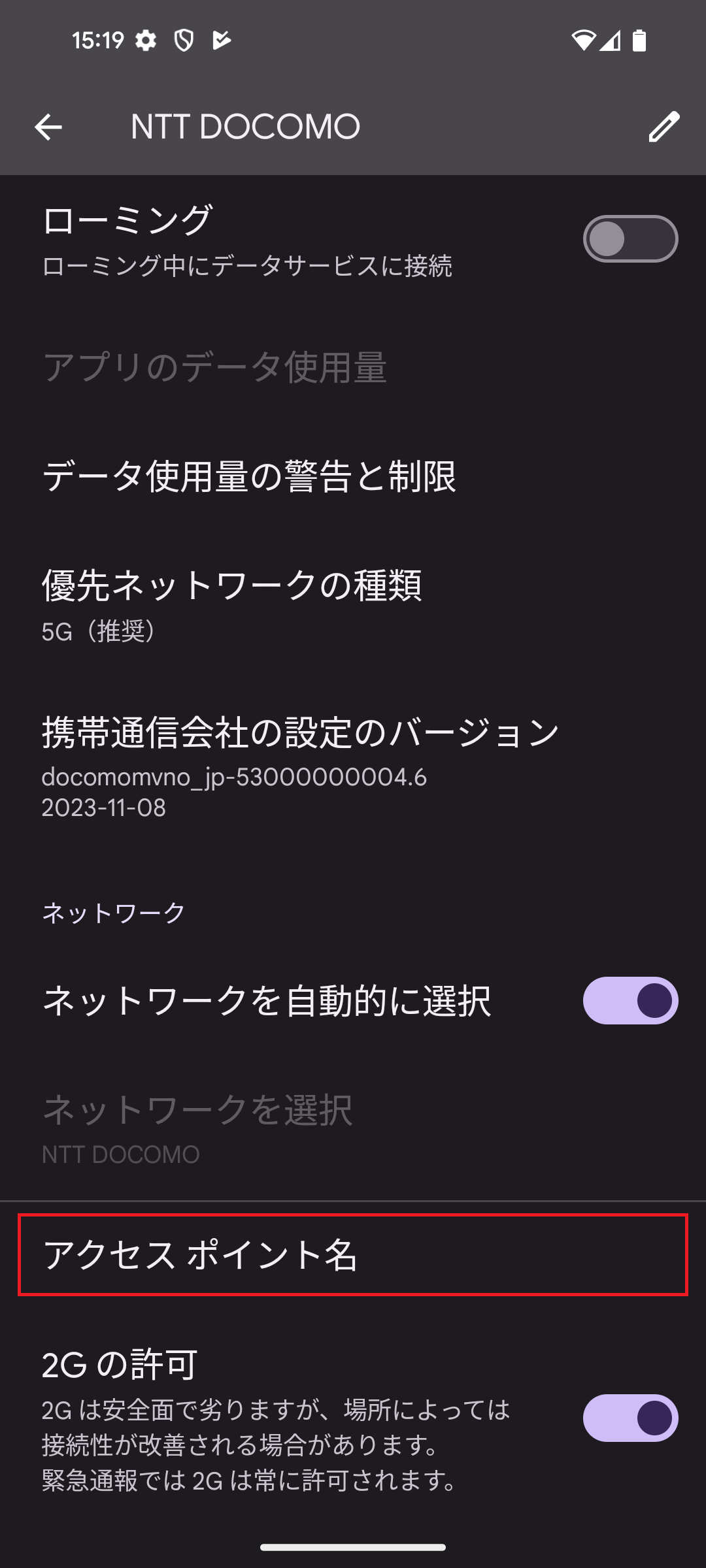Tap the NTT DOCOMO title

pyautogui.click(x=245, y=126)
